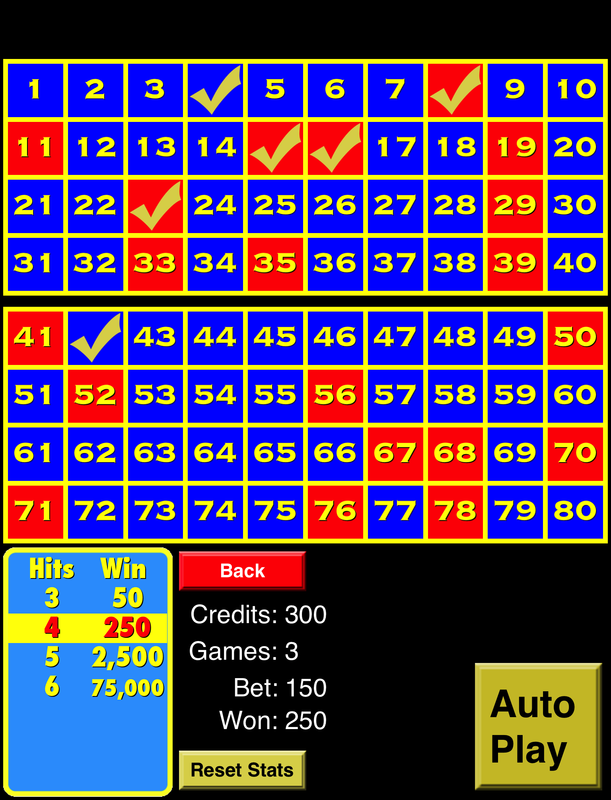Choose number 17 square
This screenshot has height=800, width=611.
(x=395, y=147)
